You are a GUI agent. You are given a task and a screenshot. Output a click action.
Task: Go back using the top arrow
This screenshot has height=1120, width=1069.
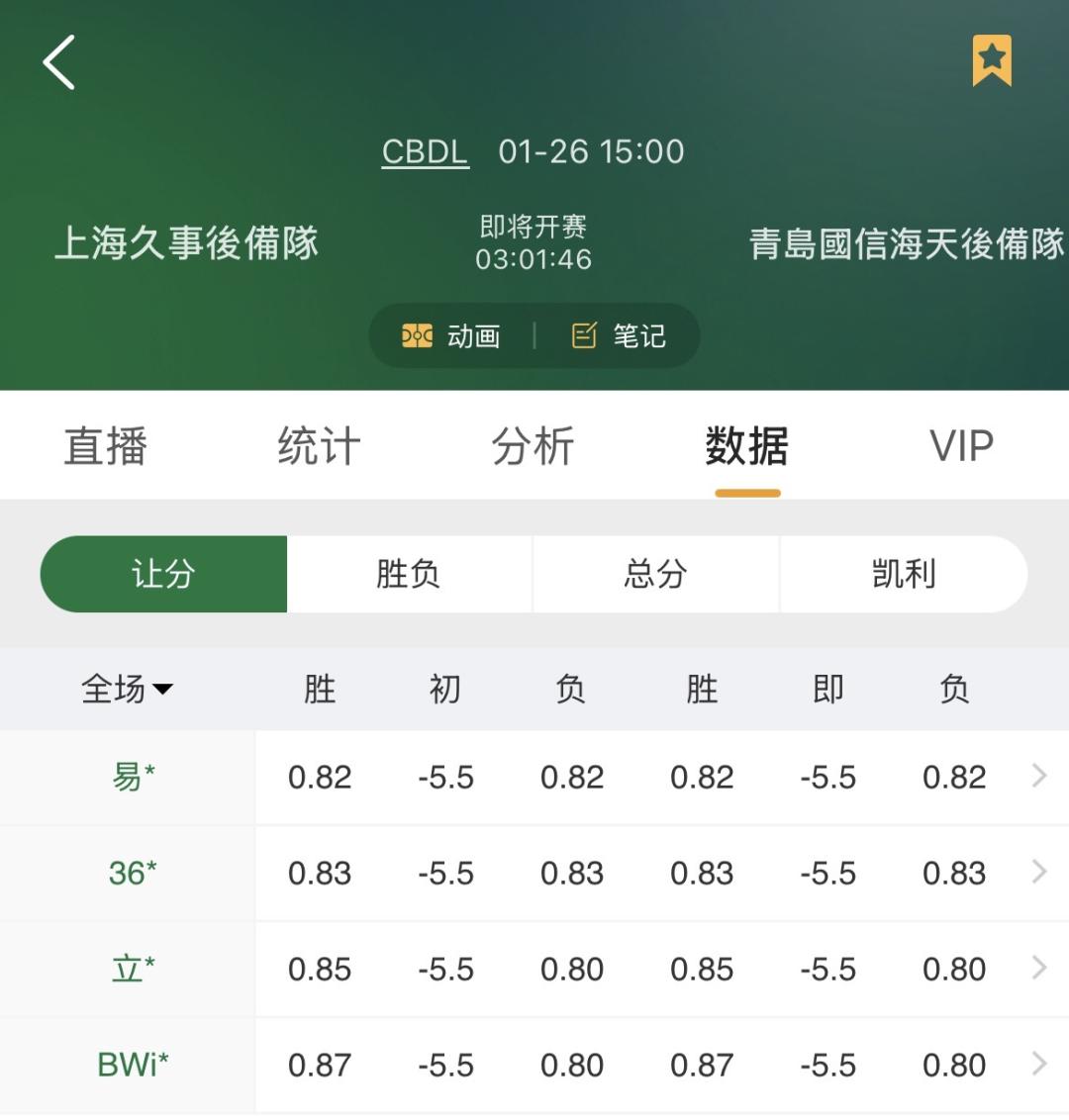[x=59, y=62]
